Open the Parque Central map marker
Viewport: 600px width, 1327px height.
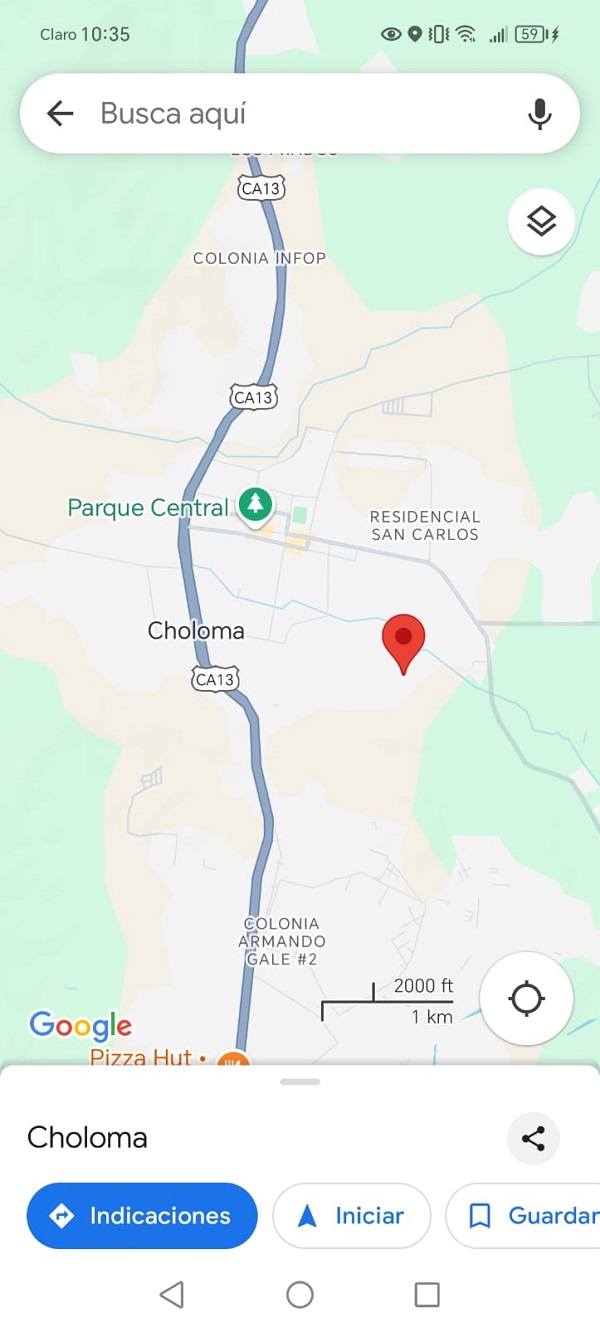256,504
